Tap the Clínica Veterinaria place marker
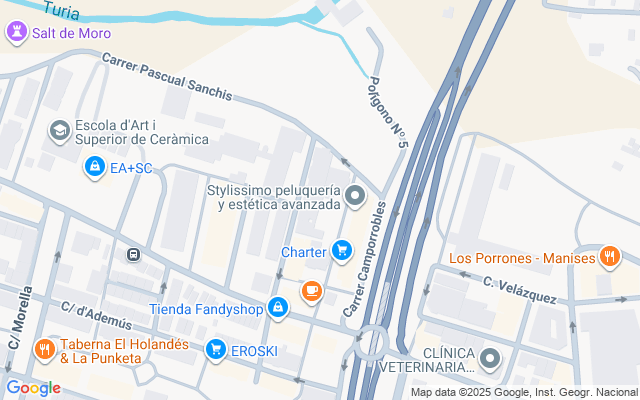This screenshot has height=400, width=640. (489, 357)
